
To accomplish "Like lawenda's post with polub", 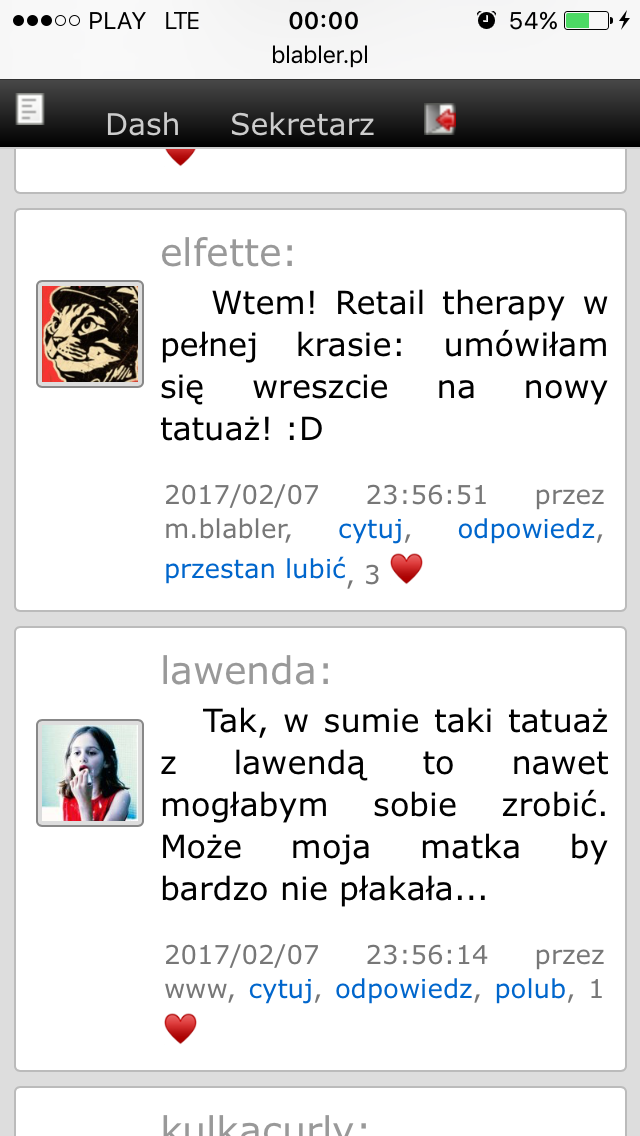I will point(530,989).
